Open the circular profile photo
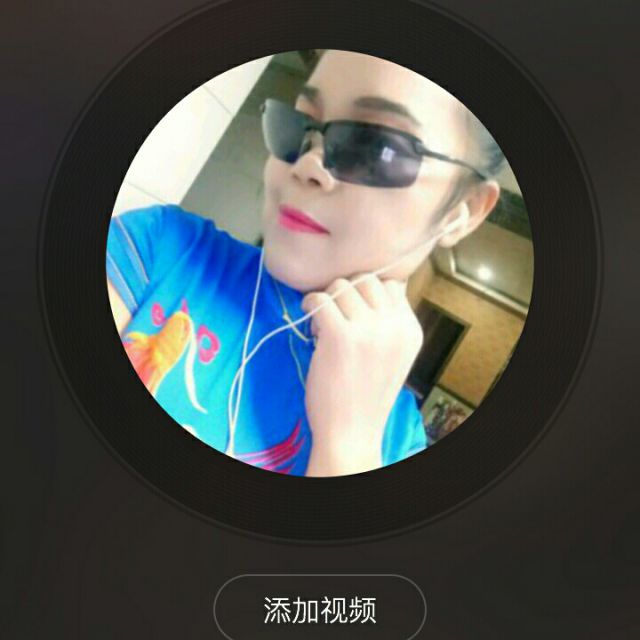This screenshot has height=640, width=640. click(x=320, y=262)
